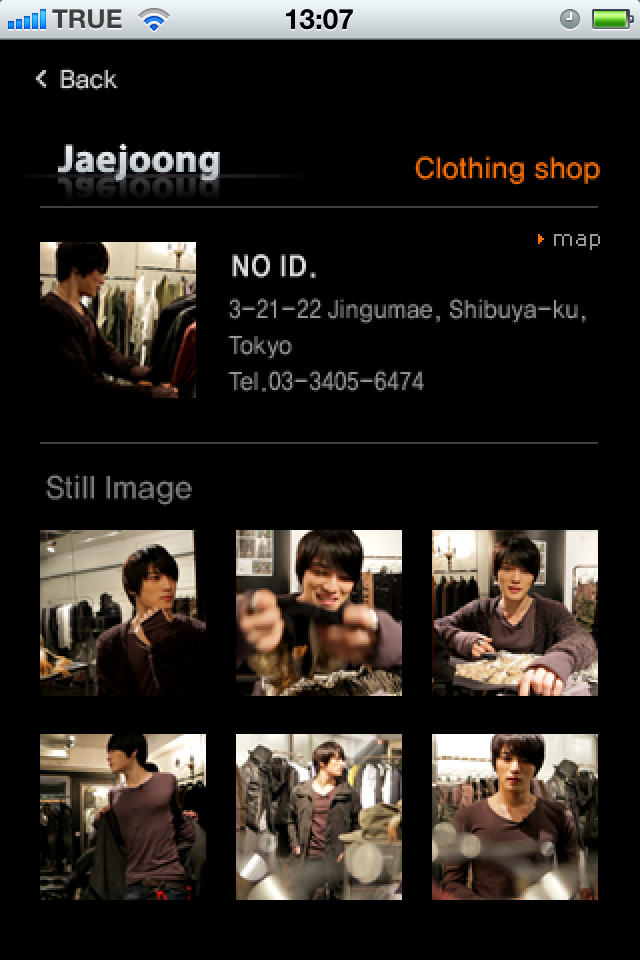
Task: Open the still of the man leaning over the accessories table
Action: tap(514, 612)
